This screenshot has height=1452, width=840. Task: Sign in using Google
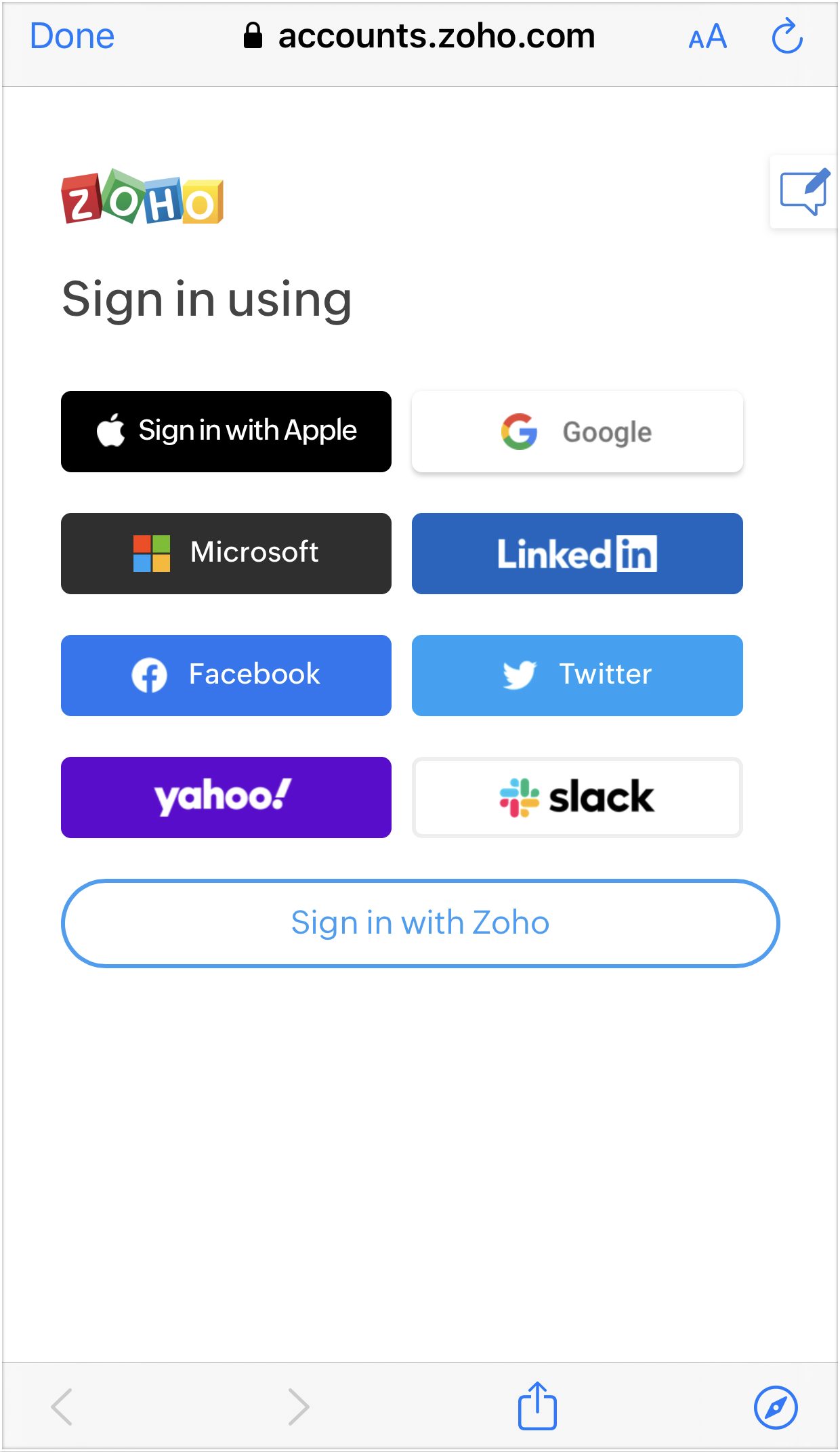pos(577,432)
